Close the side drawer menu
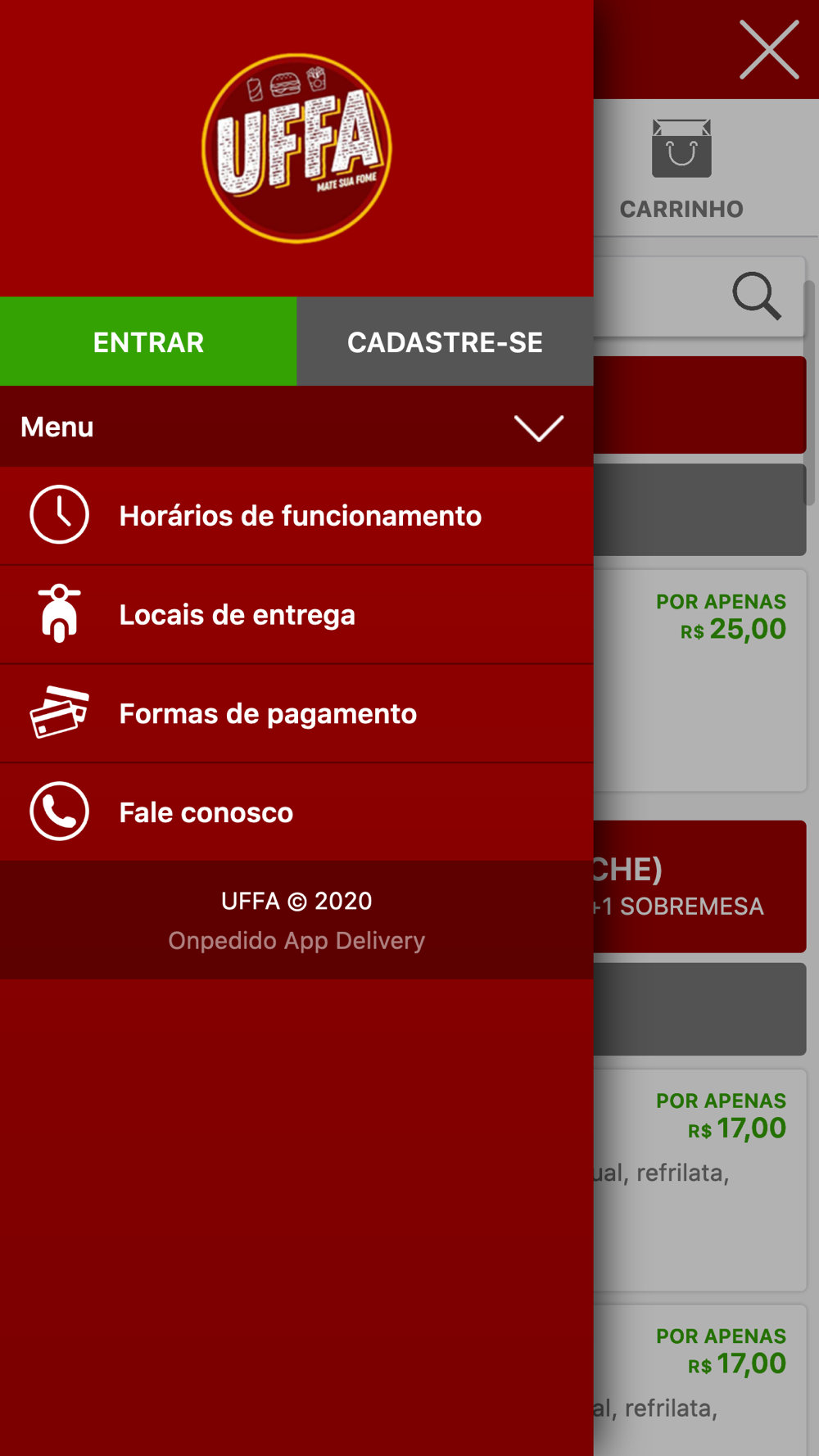819x1456 pixels. [768, 51]
